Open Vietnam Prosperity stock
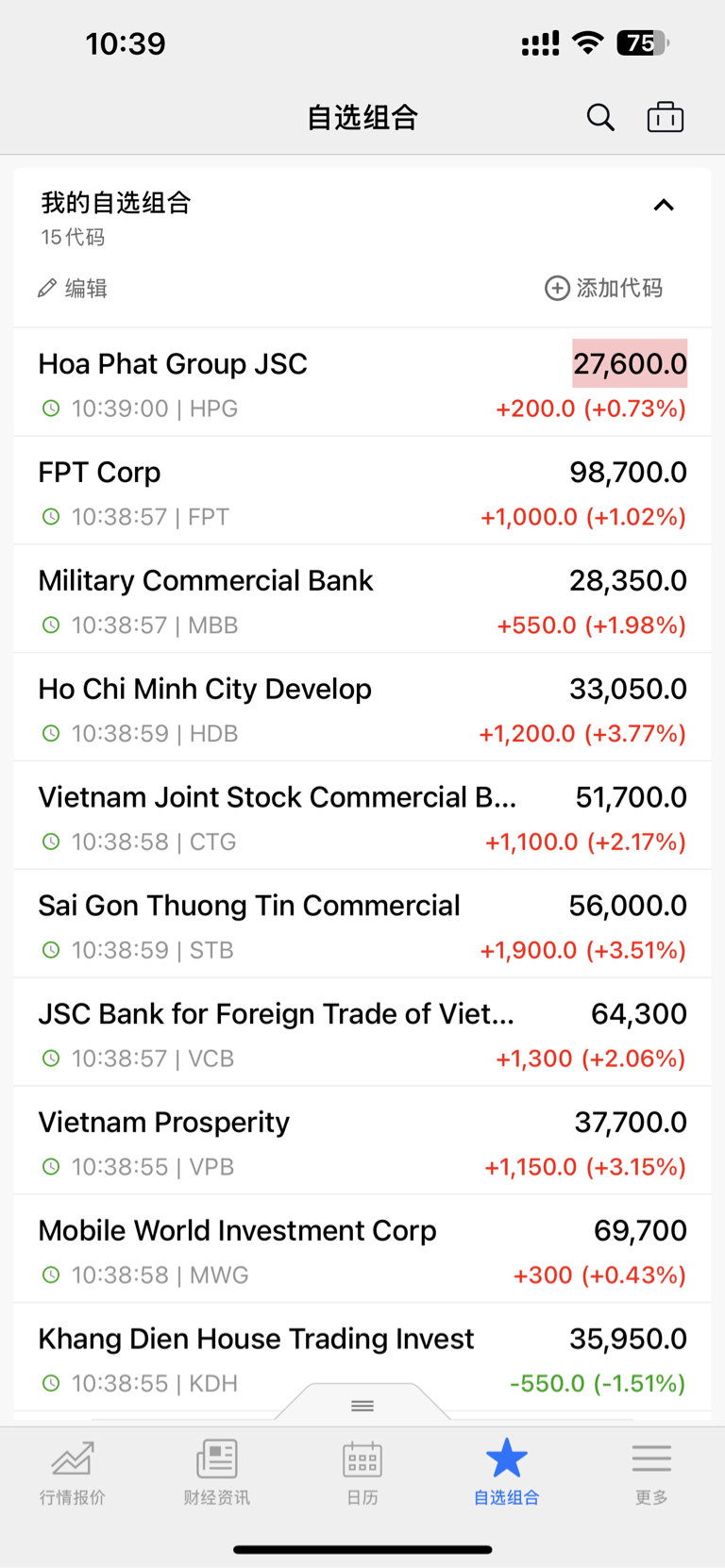 [362, 1142]
